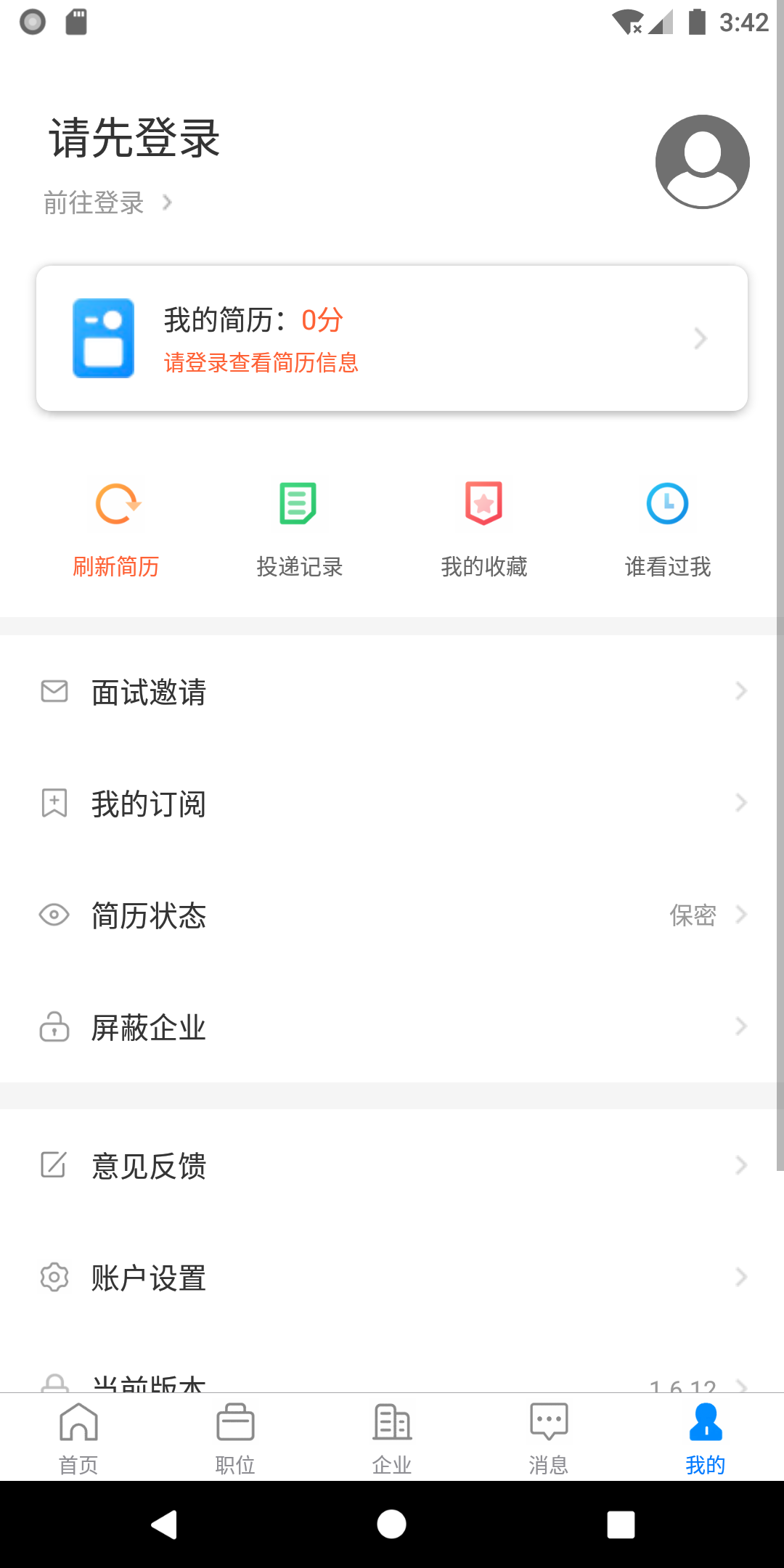Click the bookmark icon beside 我的订阅
This screenshot has width=784, height=1568.
(54, 803)
